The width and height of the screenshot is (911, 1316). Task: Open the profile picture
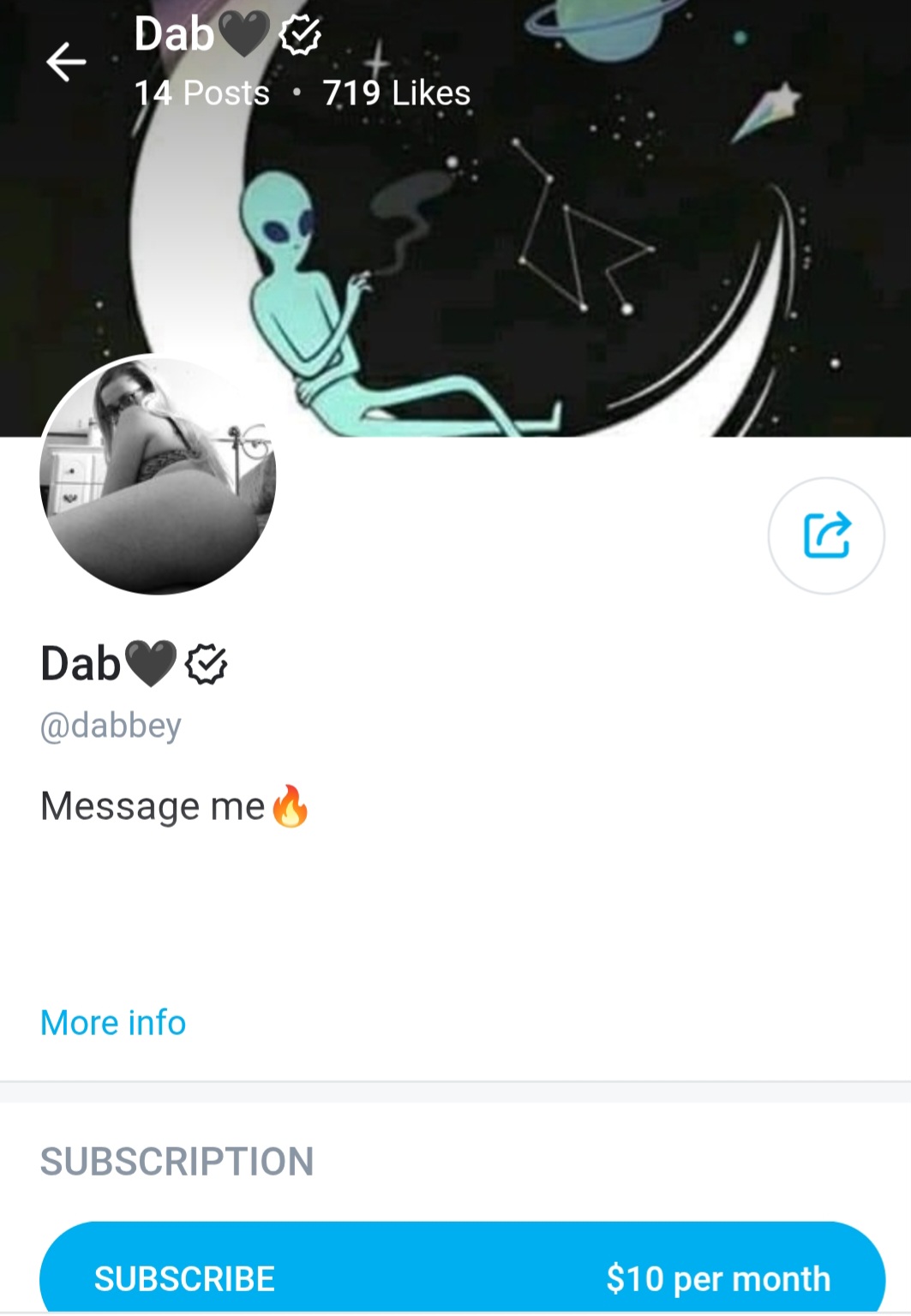tap(158, 476)
